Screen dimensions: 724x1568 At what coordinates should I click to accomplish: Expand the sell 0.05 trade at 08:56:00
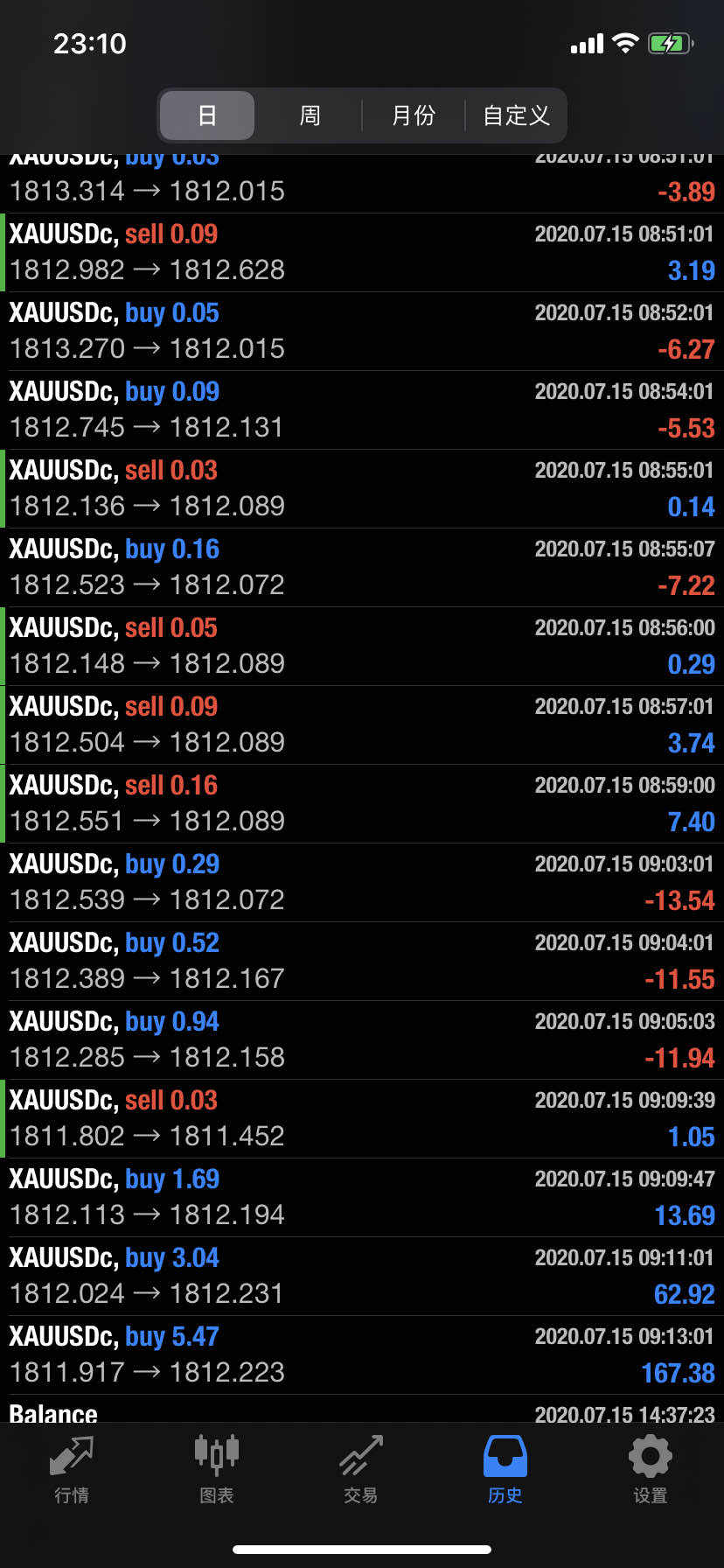click(362, 646)
